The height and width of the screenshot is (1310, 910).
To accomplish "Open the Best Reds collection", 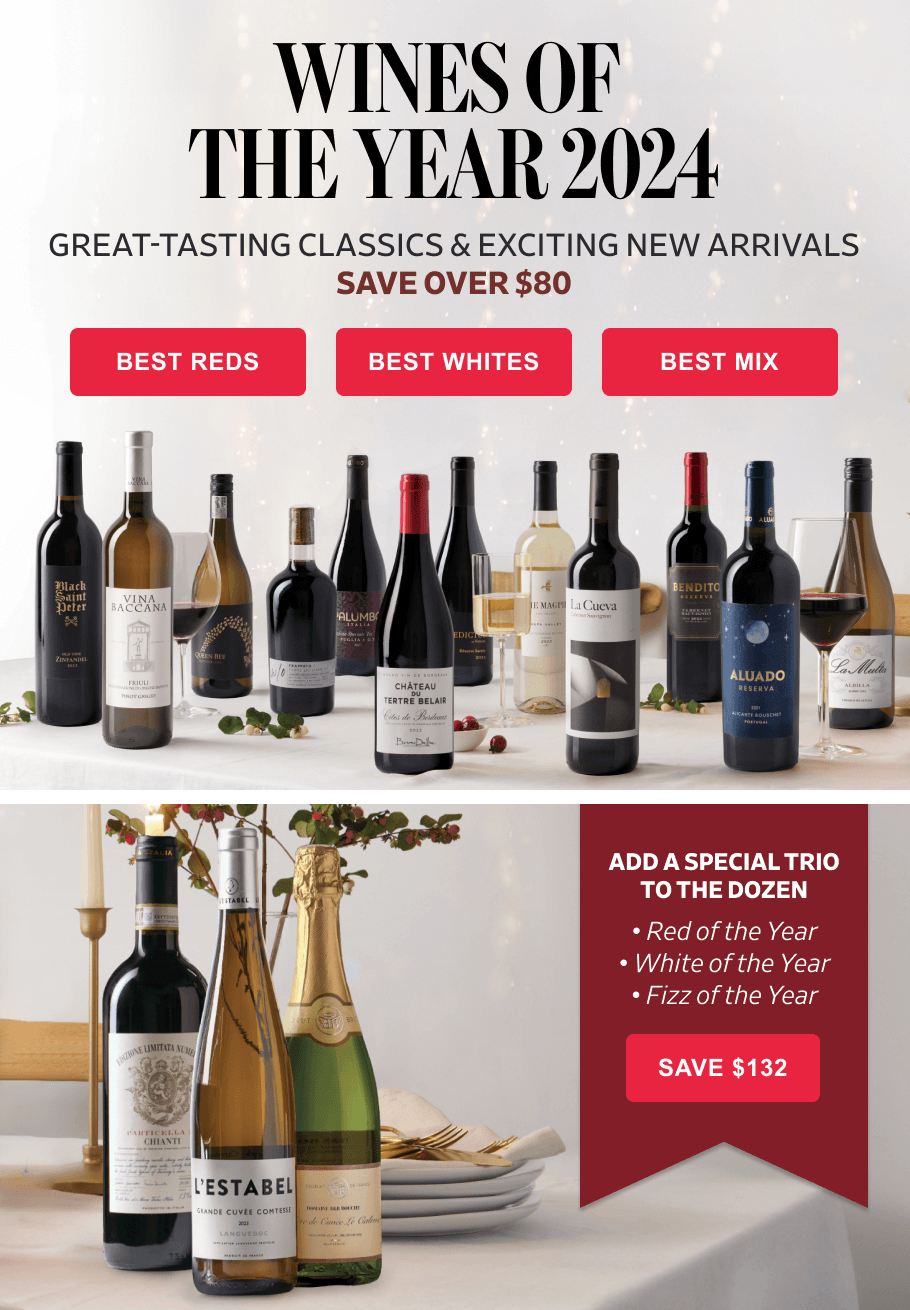I will pyautogui.click(x=188, y=362).
